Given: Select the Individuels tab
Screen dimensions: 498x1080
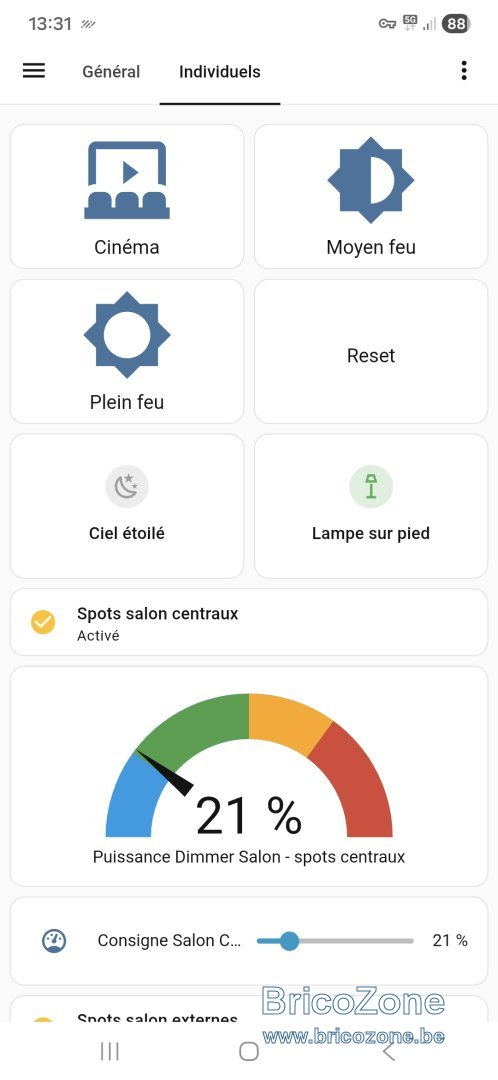Looking at the screenshot, I should pyautogui.click(x=220, y=72).
